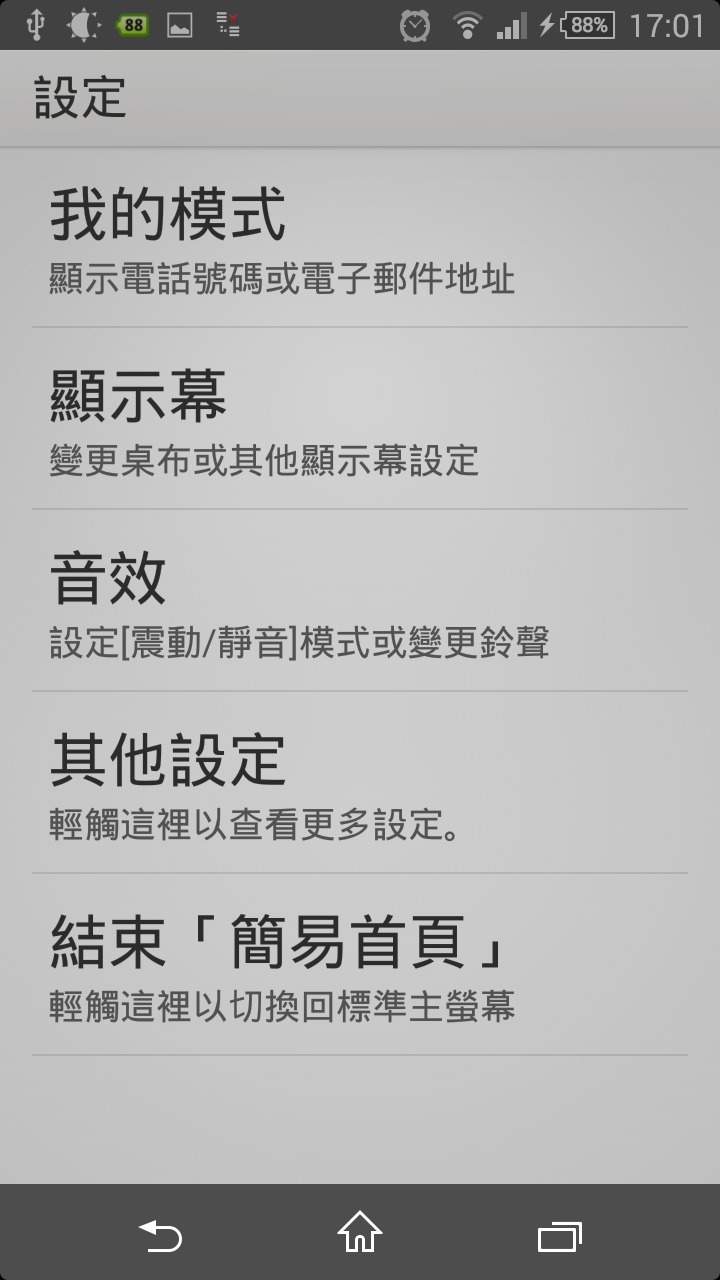Open 我的模式 settings

[360, 238]
